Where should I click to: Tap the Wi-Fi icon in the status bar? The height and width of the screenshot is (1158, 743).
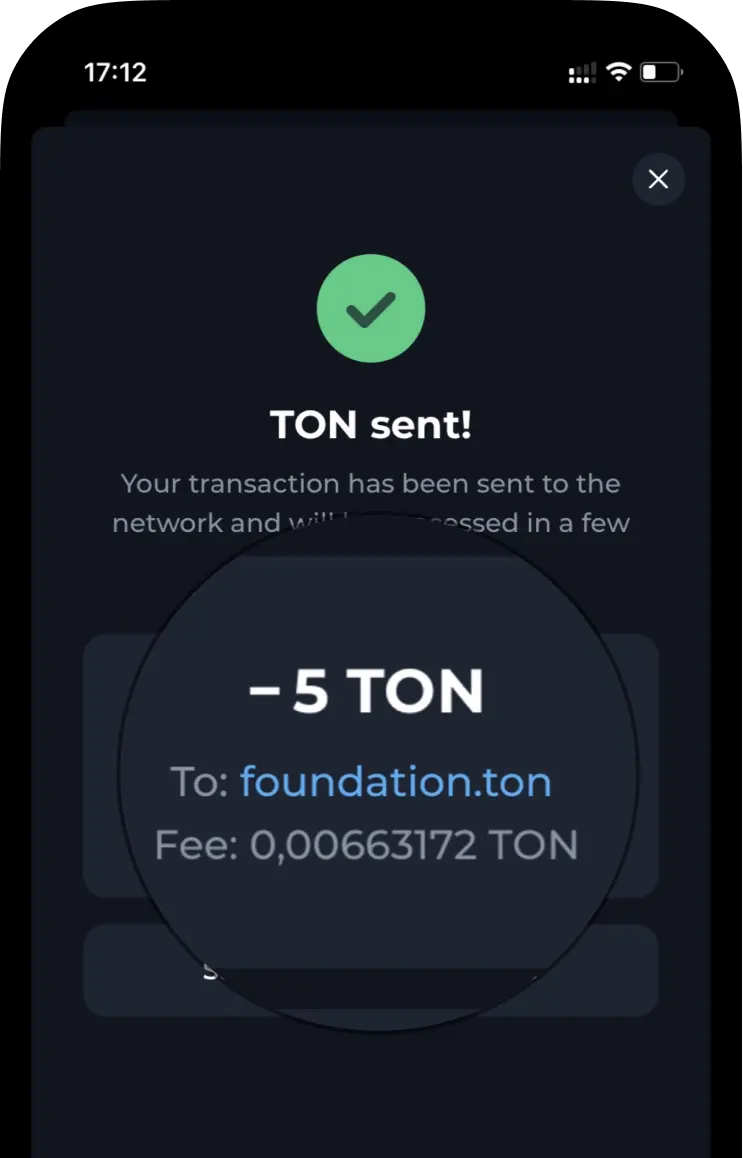click(x=617, y=71)
